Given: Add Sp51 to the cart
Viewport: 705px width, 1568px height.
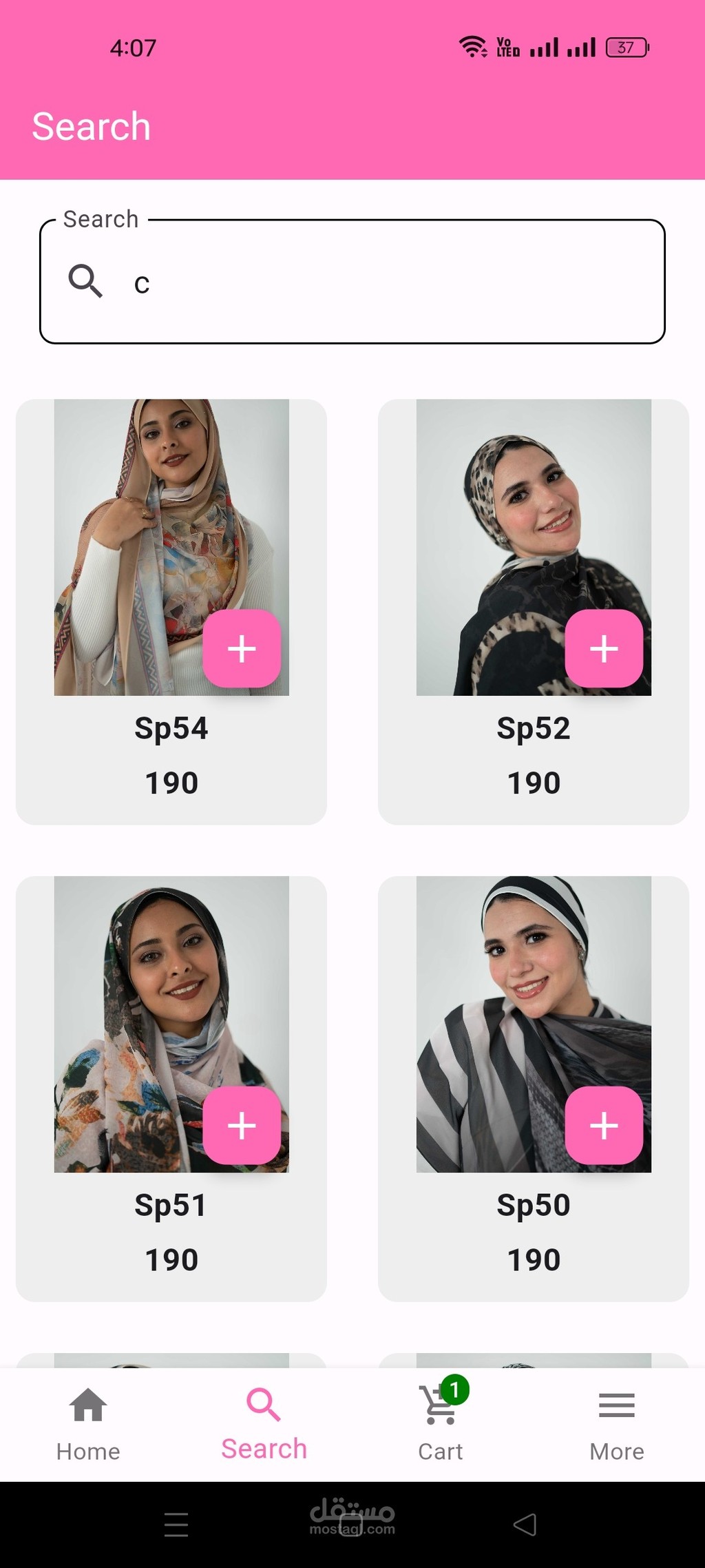Looking at the screenshot, I should point(242,1126).
